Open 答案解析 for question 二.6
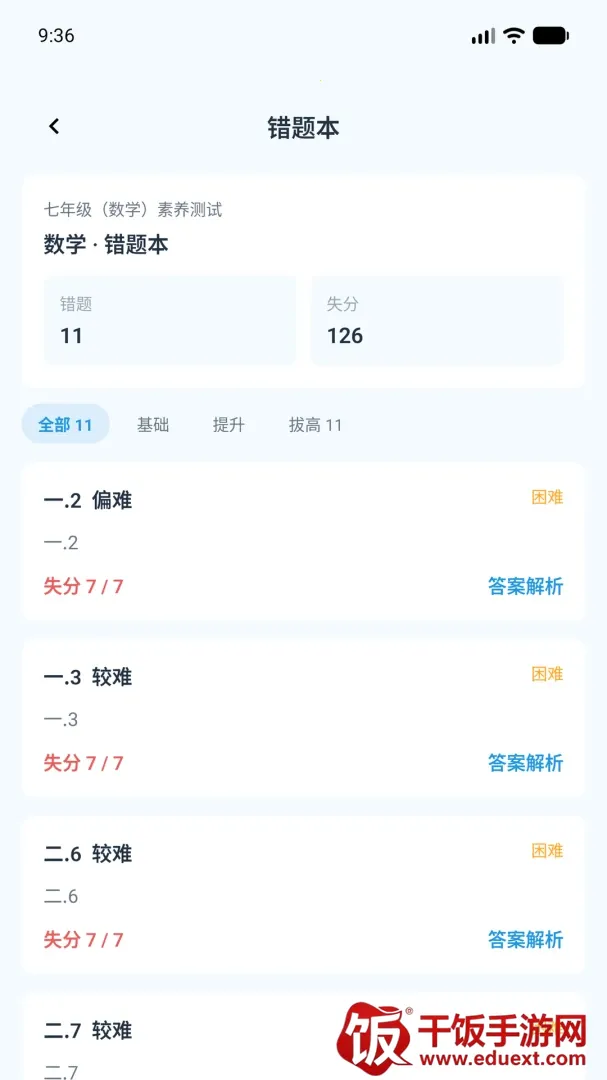This screenshot has height=1080, width=607. pos(526,939)
